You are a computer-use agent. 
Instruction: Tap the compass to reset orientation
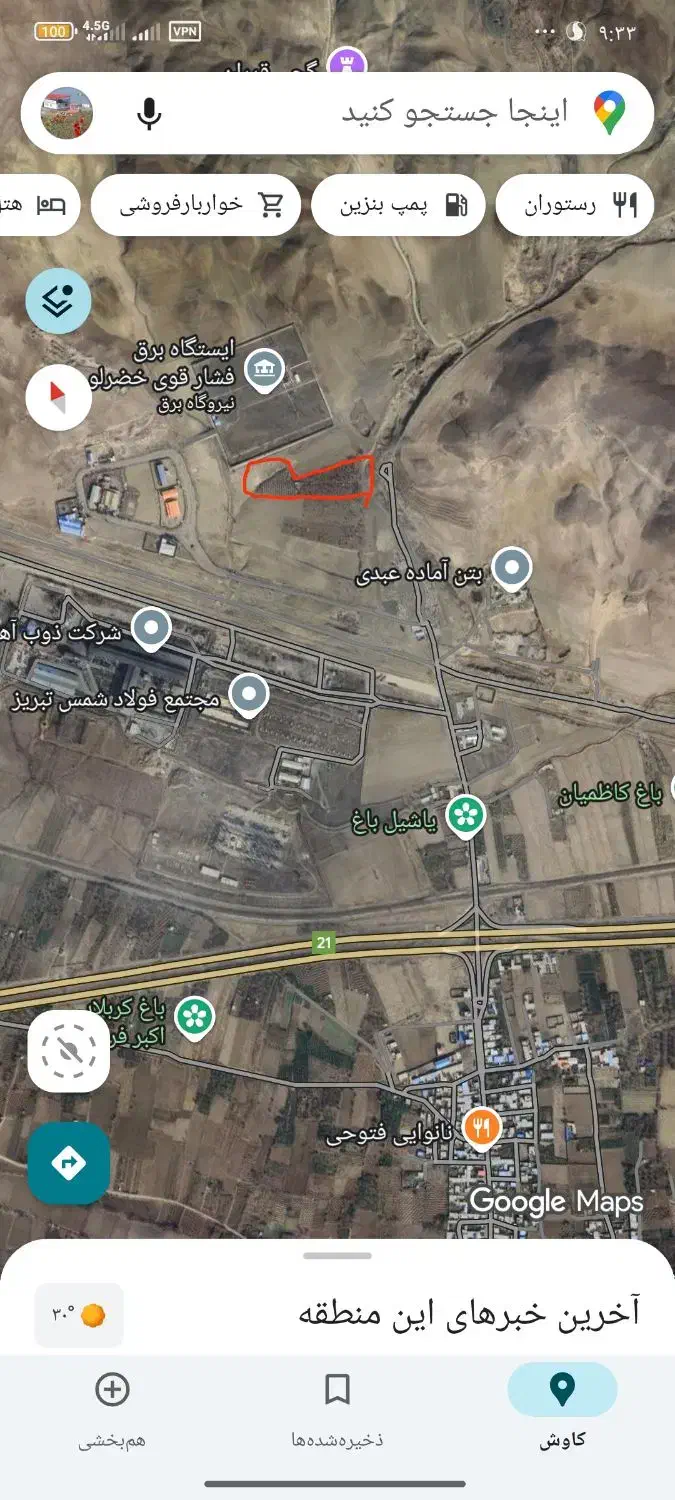58,397
